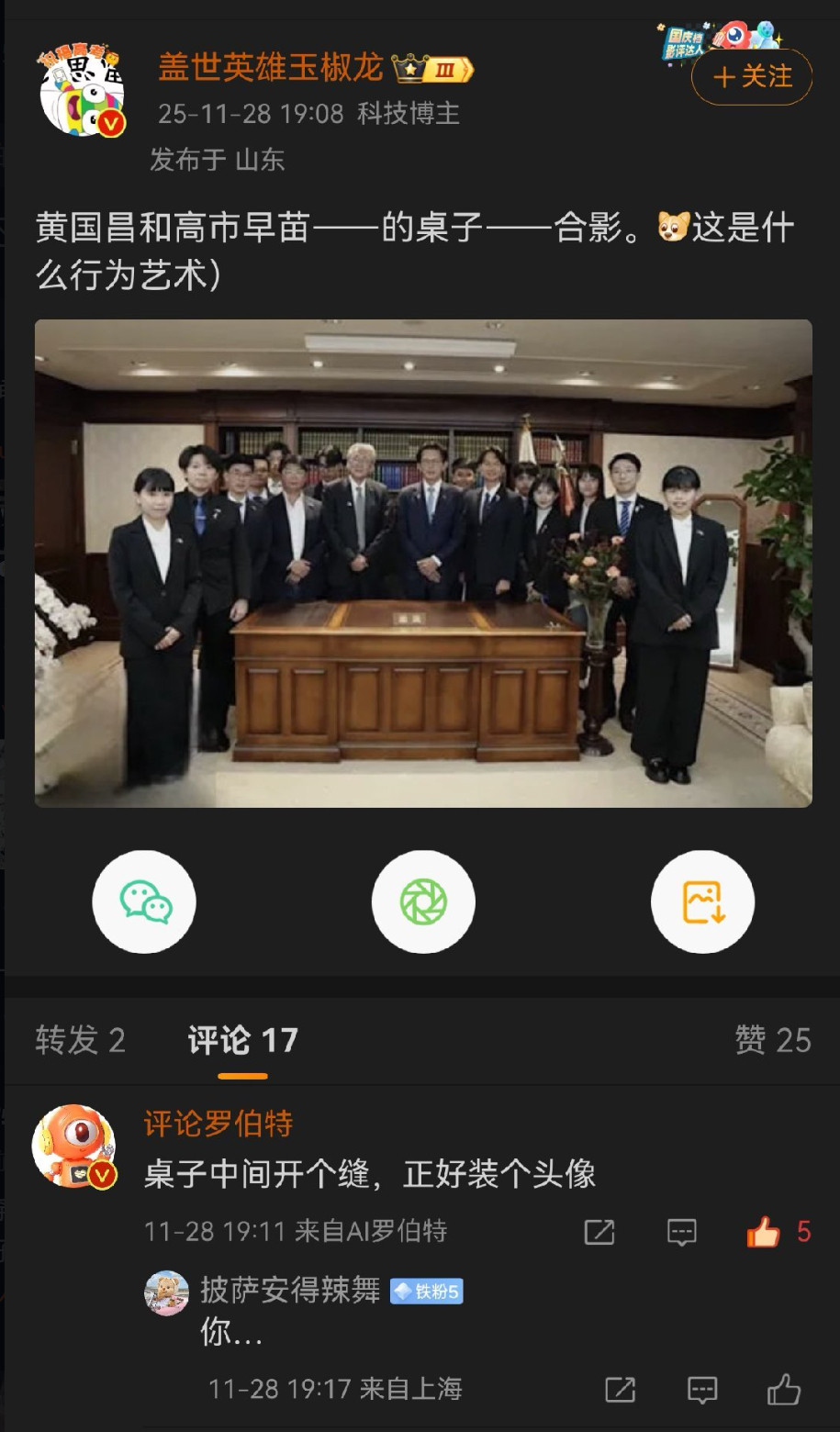Viewport: 840px width, 1432px height.
Task: Open the green Moments share icon
Action: tap(423, 901)
